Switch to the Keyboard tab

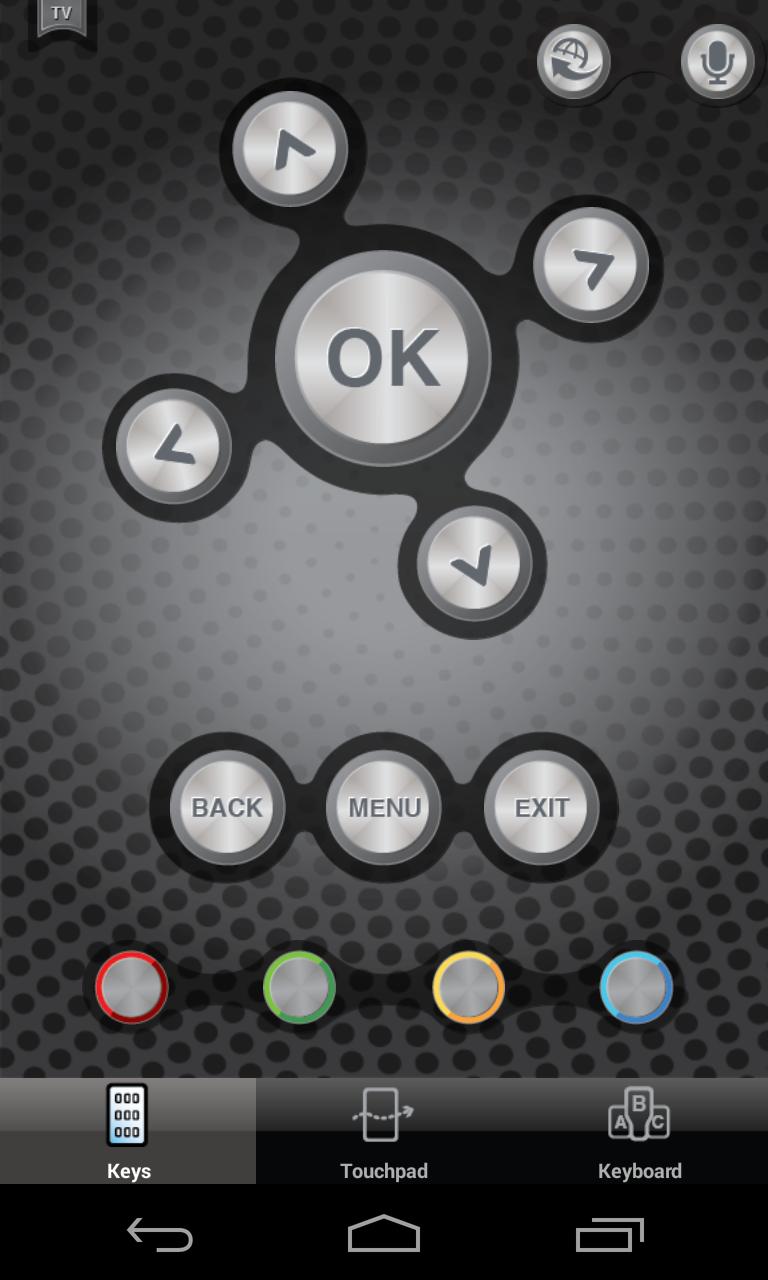tap(640, 1131)
